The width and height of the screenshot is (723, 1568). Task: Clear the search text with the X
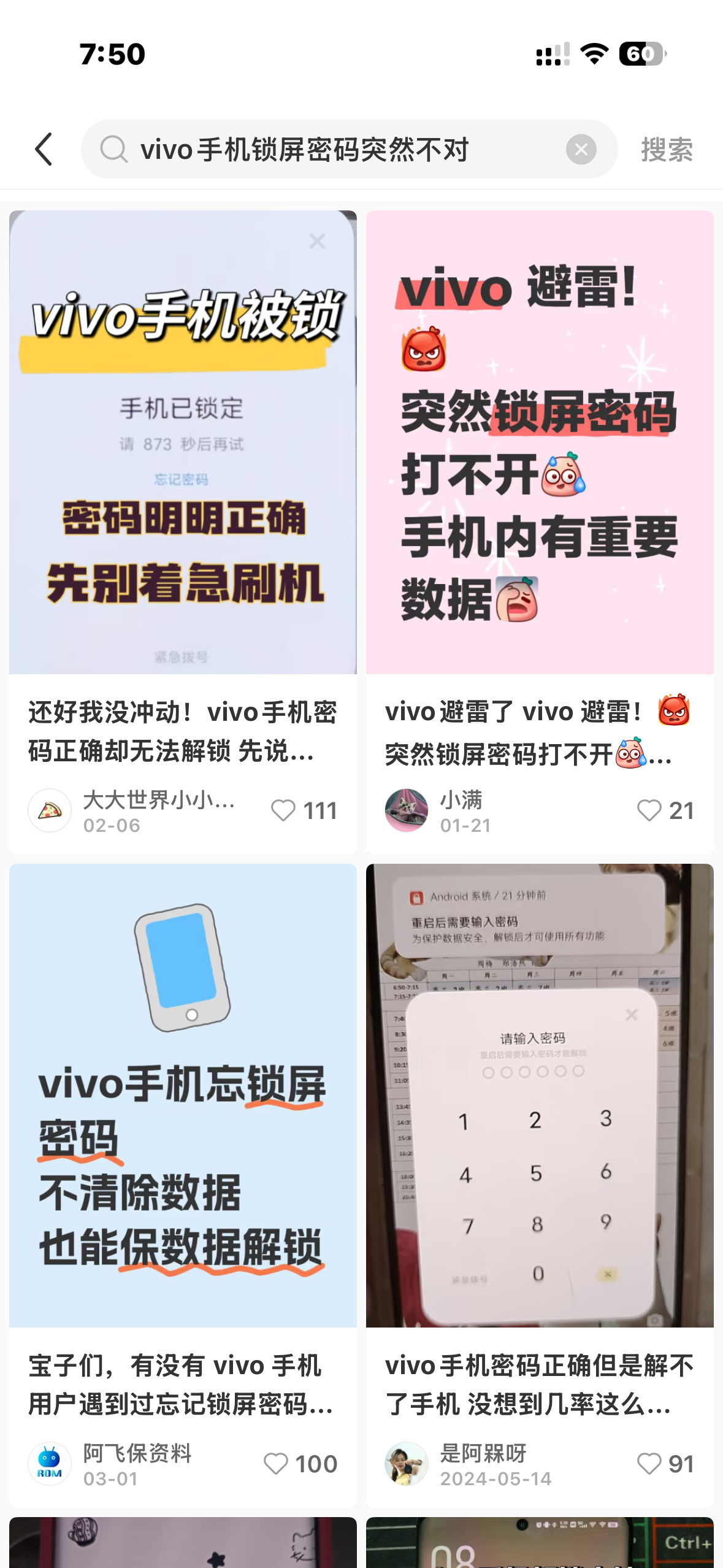click(x=581, y=149)
